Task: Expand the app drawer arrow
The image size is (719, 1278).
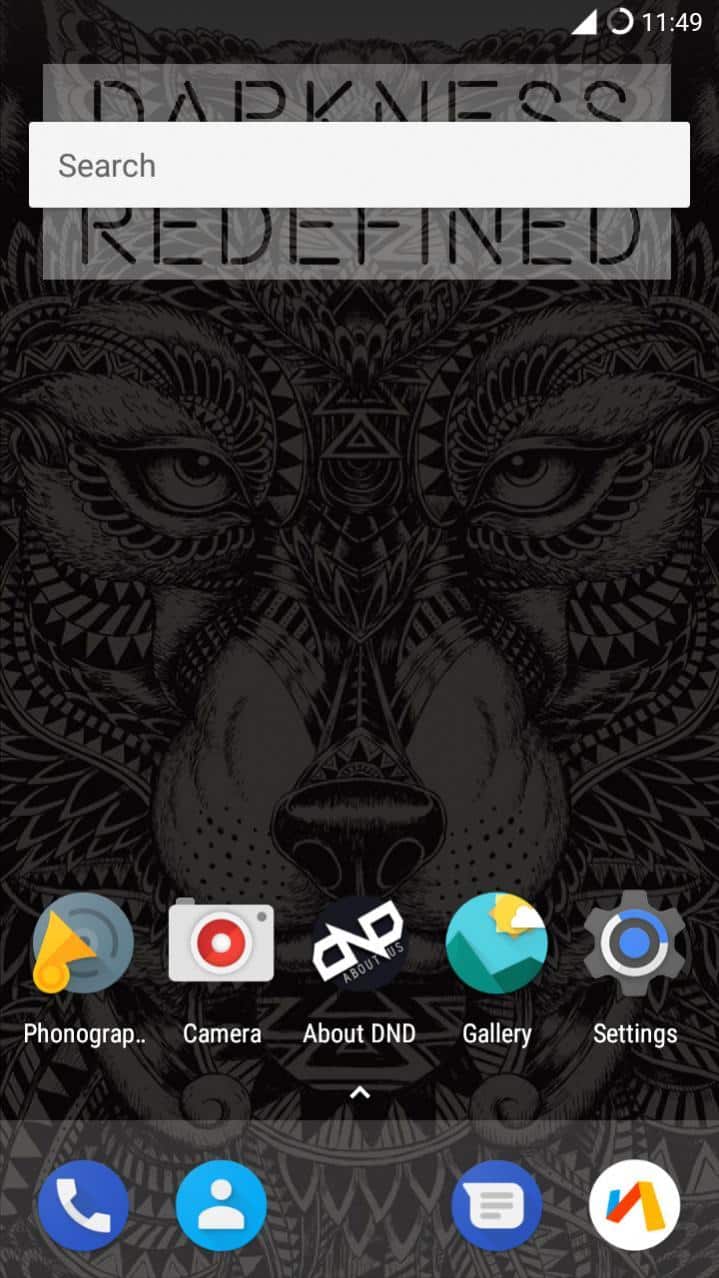Action: [x=360, y=1093]
